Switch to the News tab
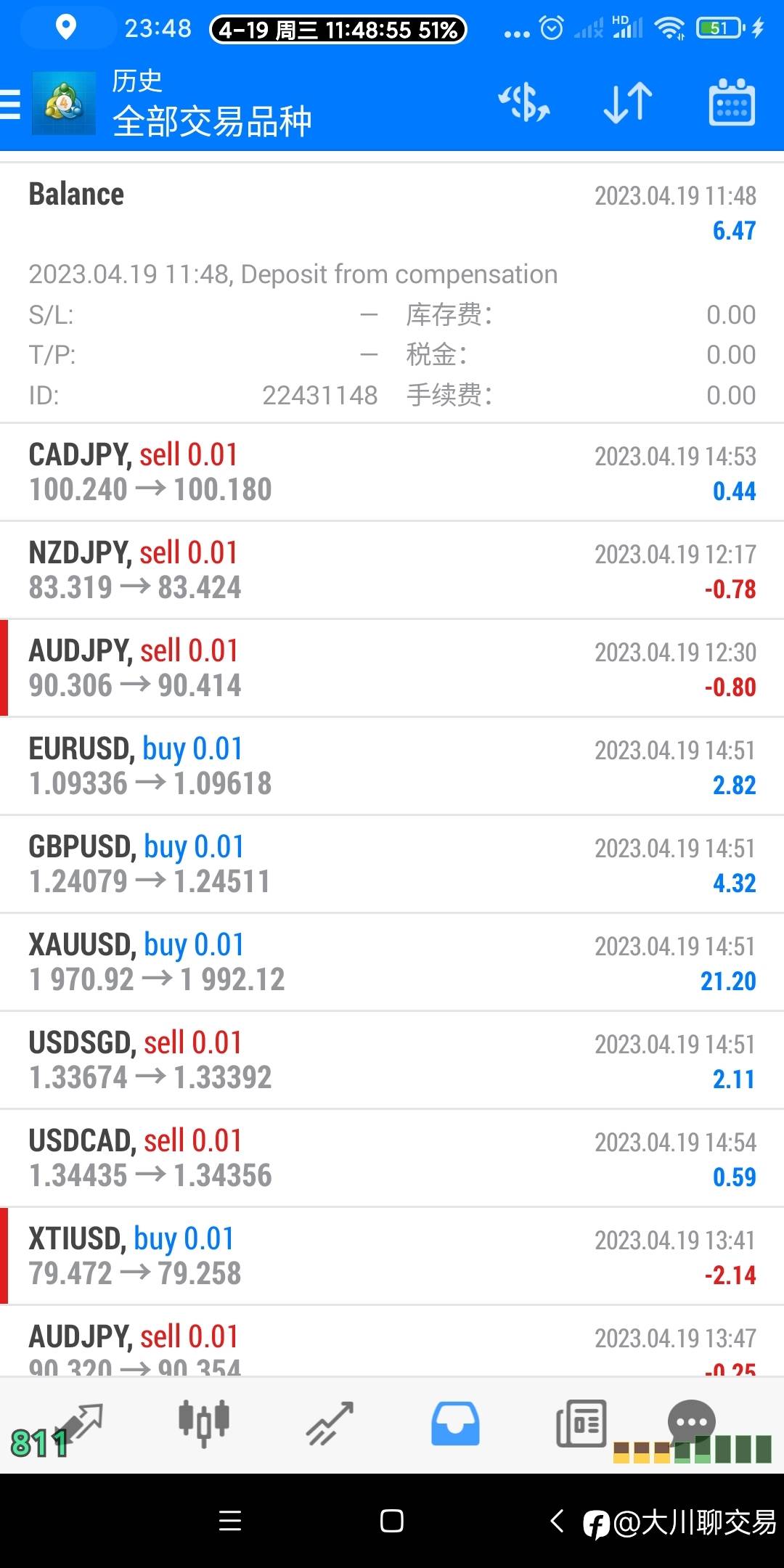Image resolution: width=784 pixels, height=1568 pixels. 581,1424
